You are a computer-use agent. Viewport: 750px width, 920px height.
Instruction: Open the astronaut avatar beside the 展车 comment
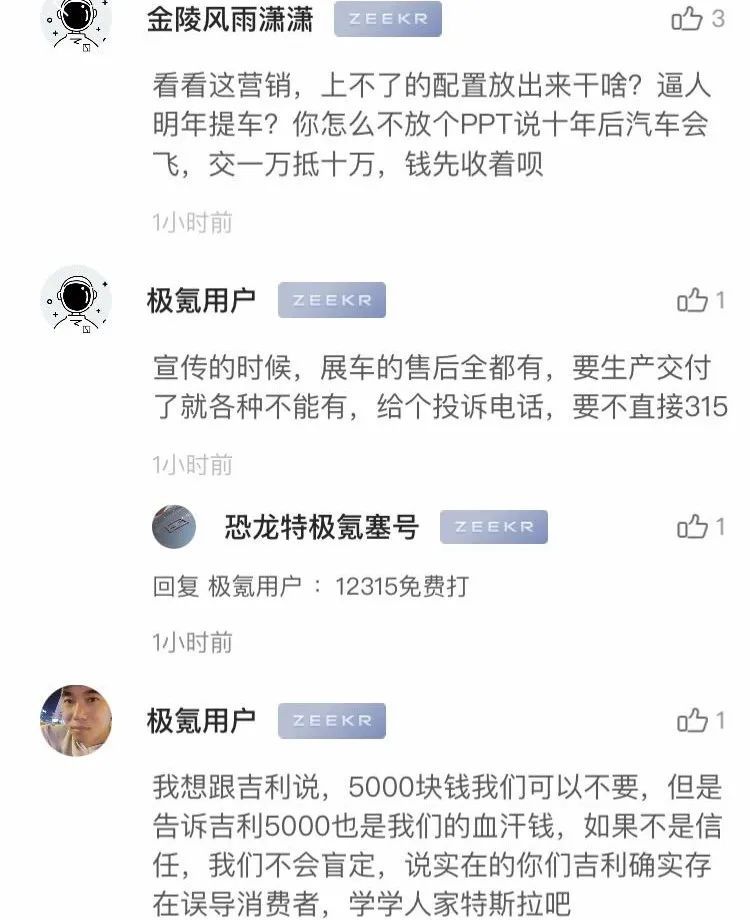[75, 300]
